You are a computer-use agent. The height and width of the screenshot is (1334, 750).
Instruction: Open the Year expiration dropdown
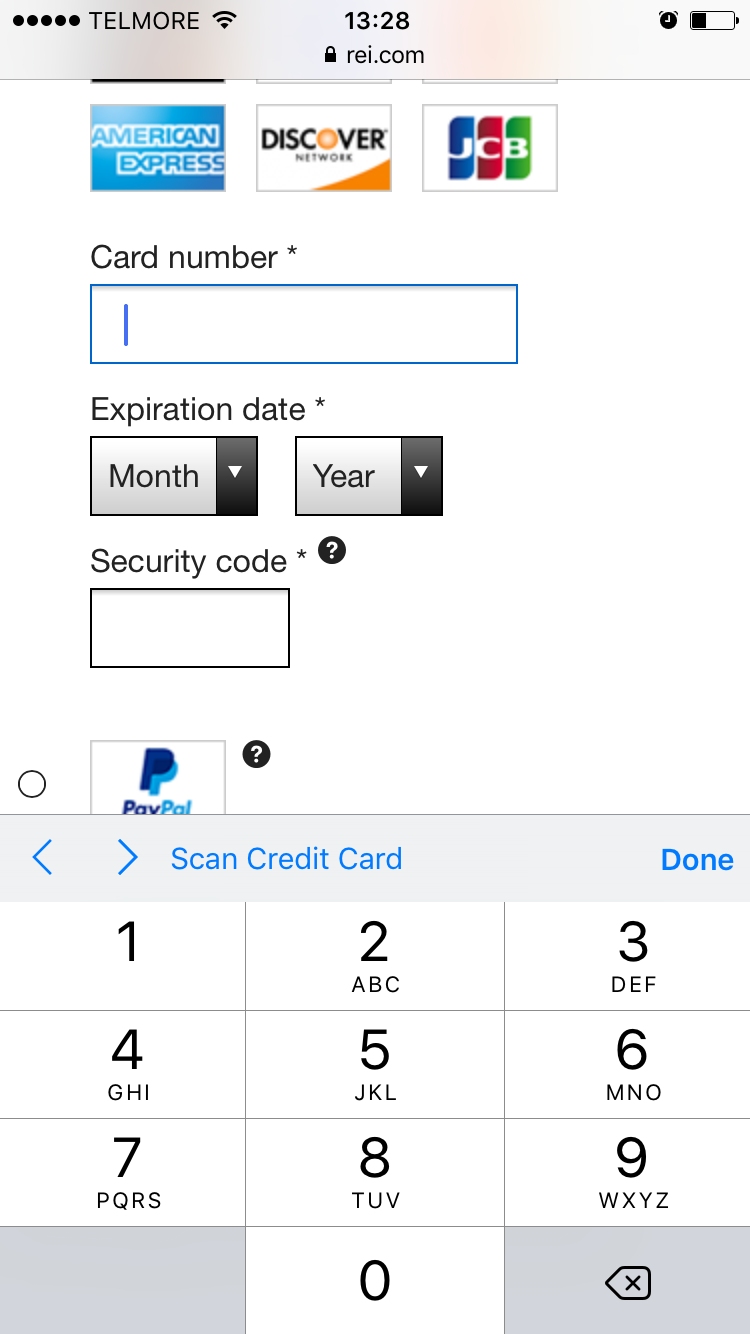coord(368,476)
